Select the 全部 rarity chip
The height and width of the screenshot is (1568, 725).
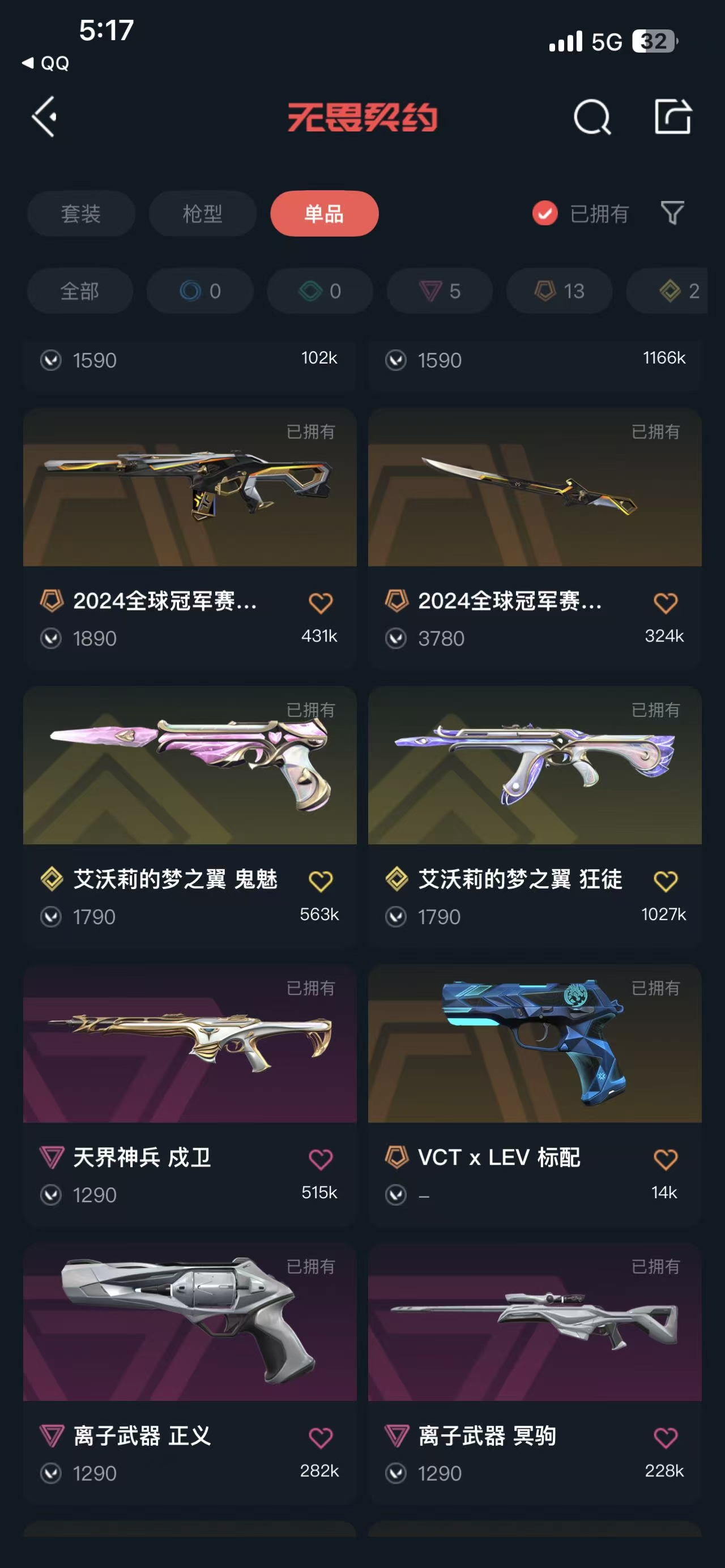tap(80, 291)
